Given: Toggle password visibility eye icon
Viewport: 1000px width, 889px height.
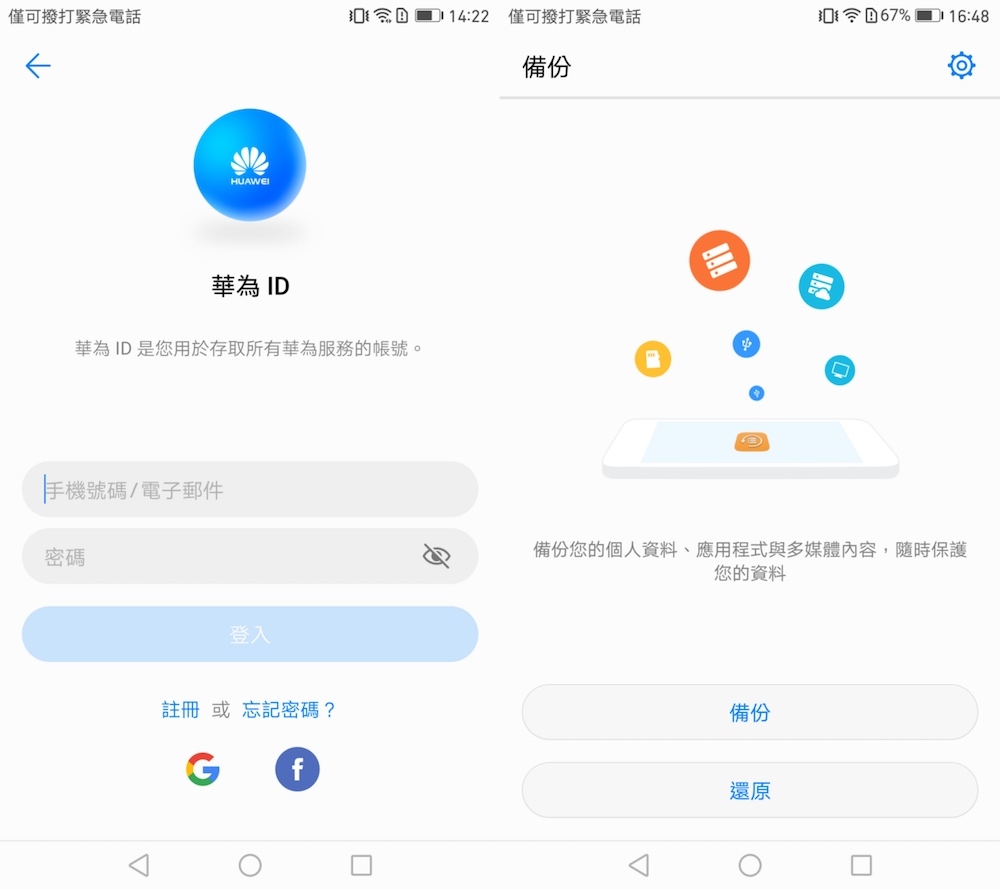Looking at the screenshot, I should point(436,556).
